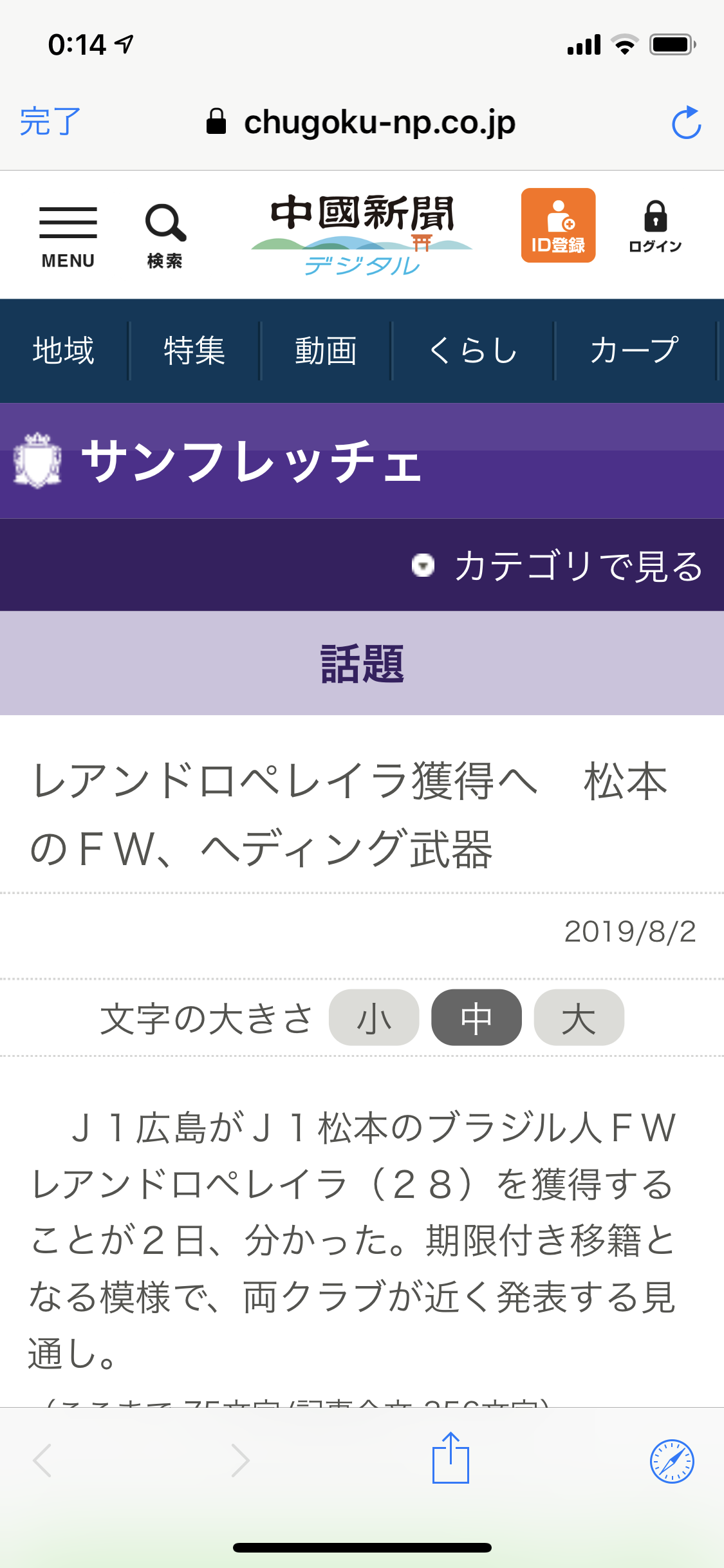Screen dimensions: 724x1568
Task: Switch to the 地域 tab
Action: pyautogui.click(x=64, y=351)
